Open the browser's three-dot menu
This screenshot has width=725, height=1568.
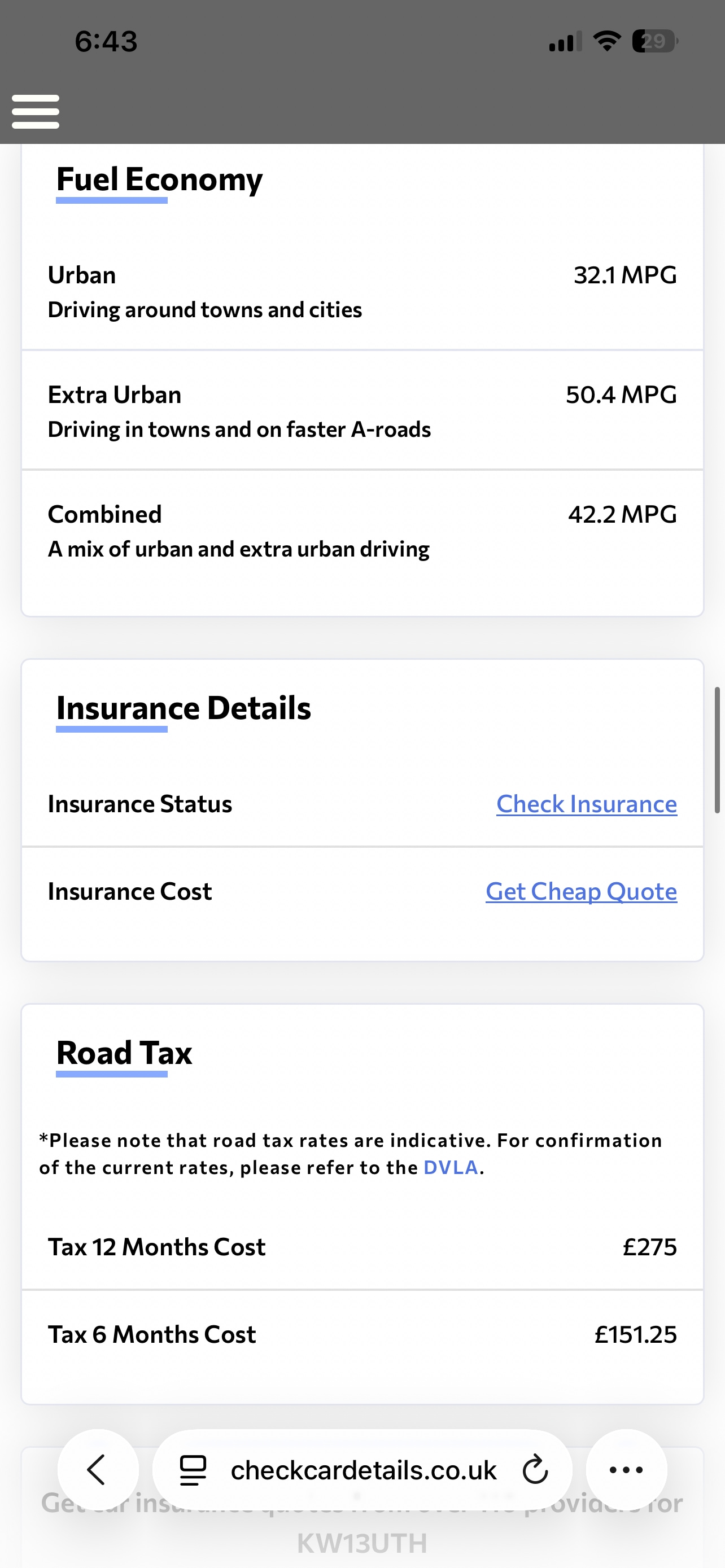(626, 1470)
